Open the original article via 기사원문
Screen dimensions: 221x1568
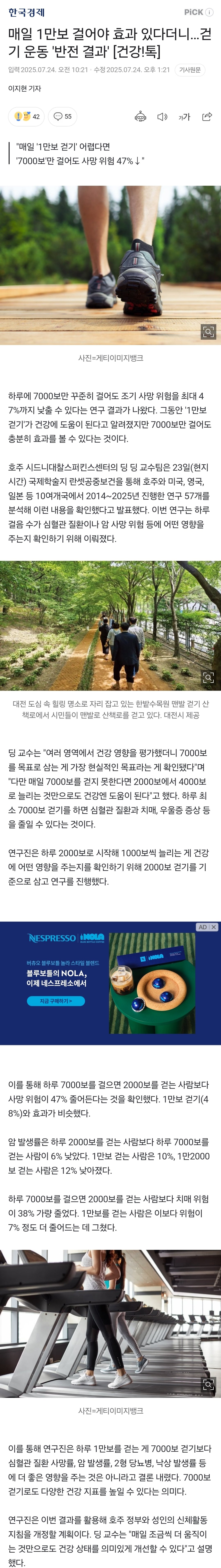click(x=189, y=70)
